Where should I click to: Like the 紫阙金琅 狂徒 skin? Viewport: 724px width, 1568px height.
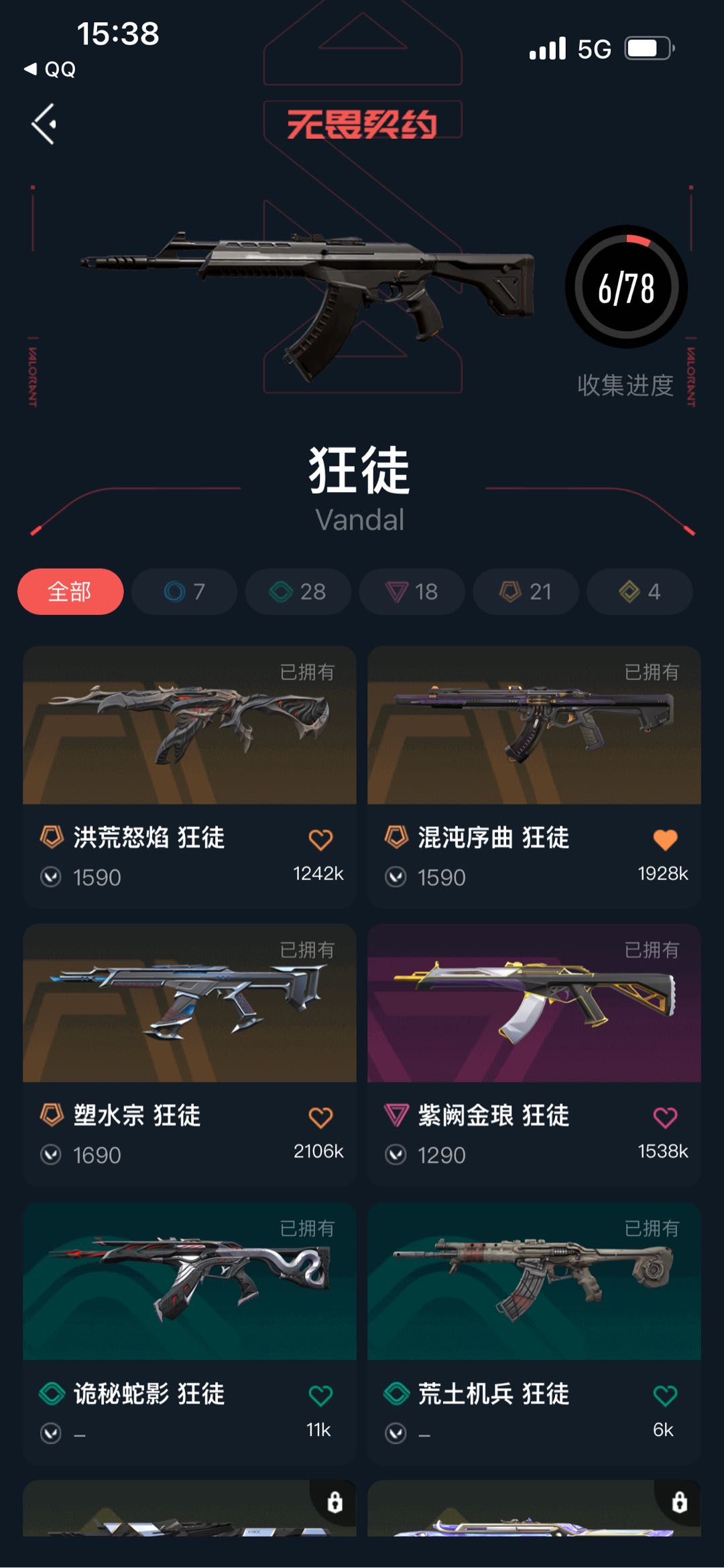click(x=665, y=1117)
